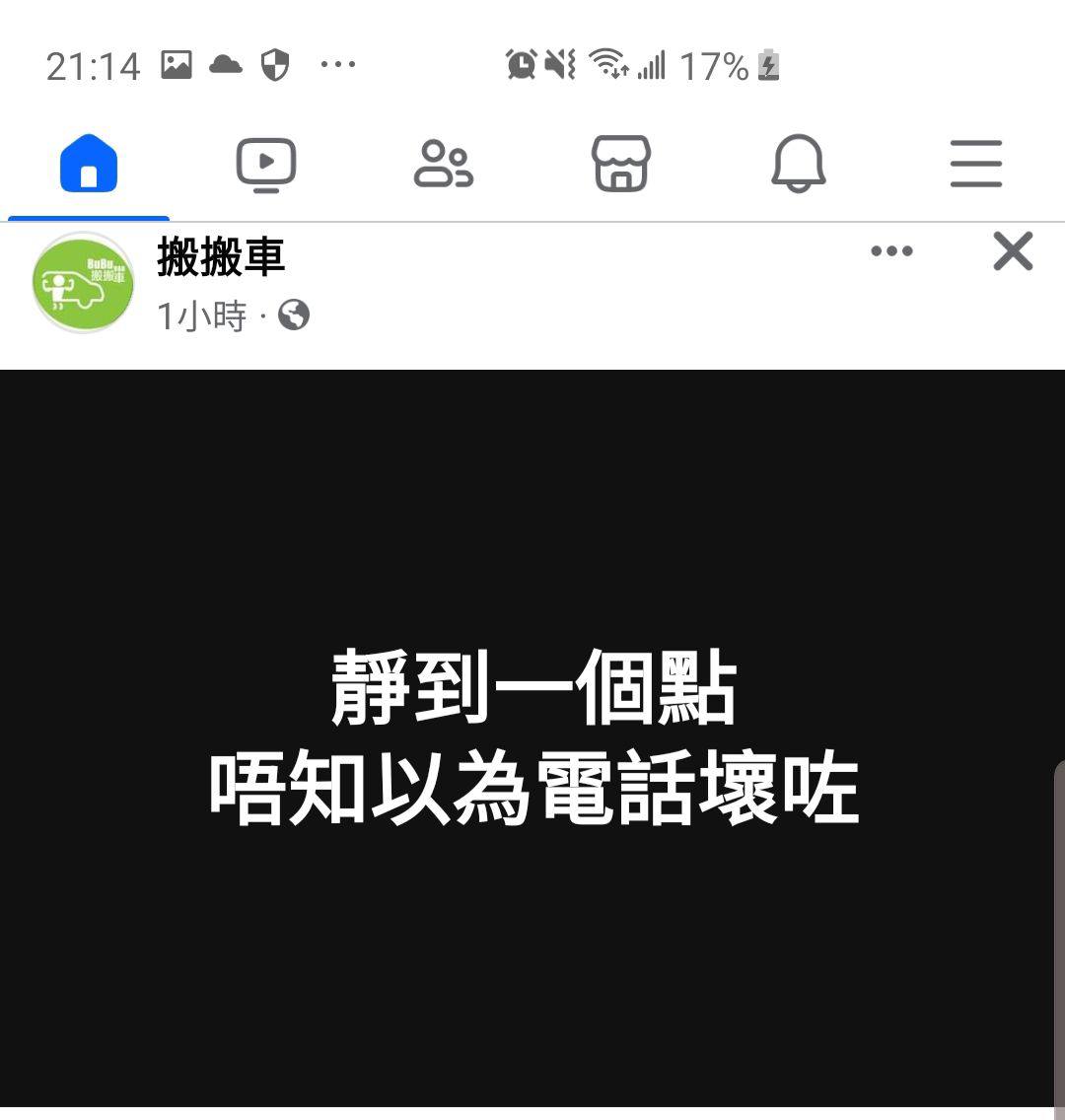Open 搬搬車 page profile picture

83,282
